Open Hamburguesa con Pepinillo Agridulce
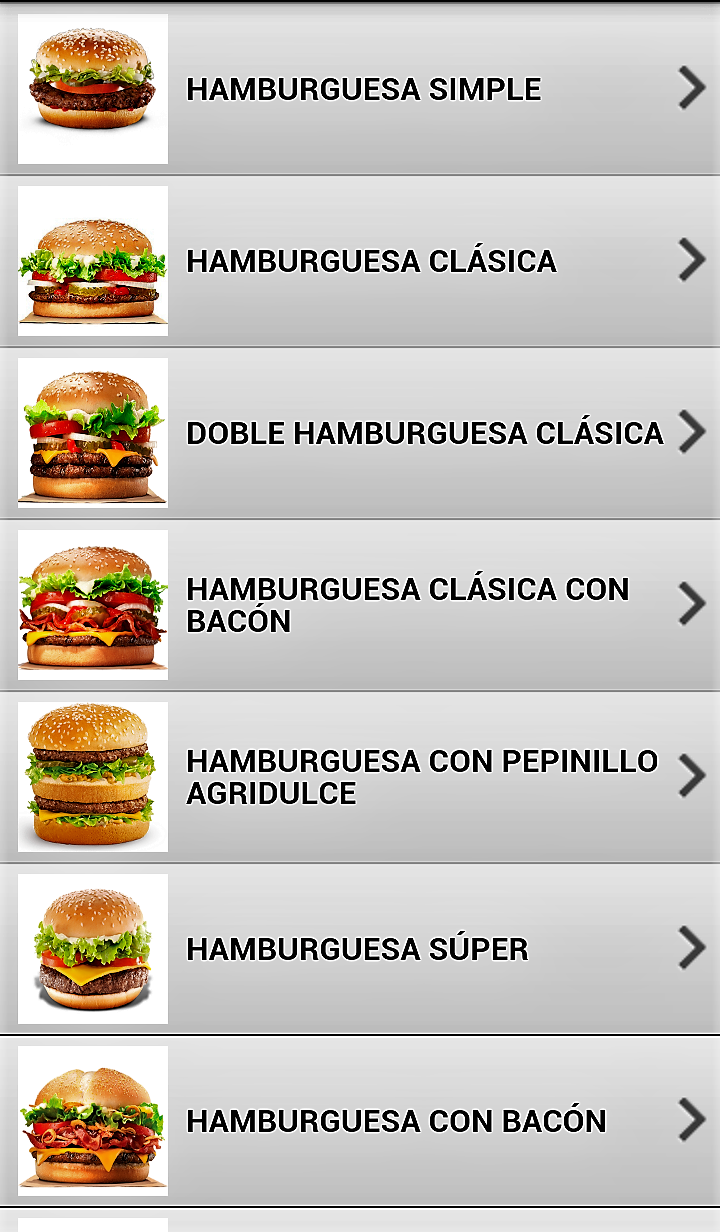Image resolution: width=720 pixels, height=1232 pixels. click(360, 777)
